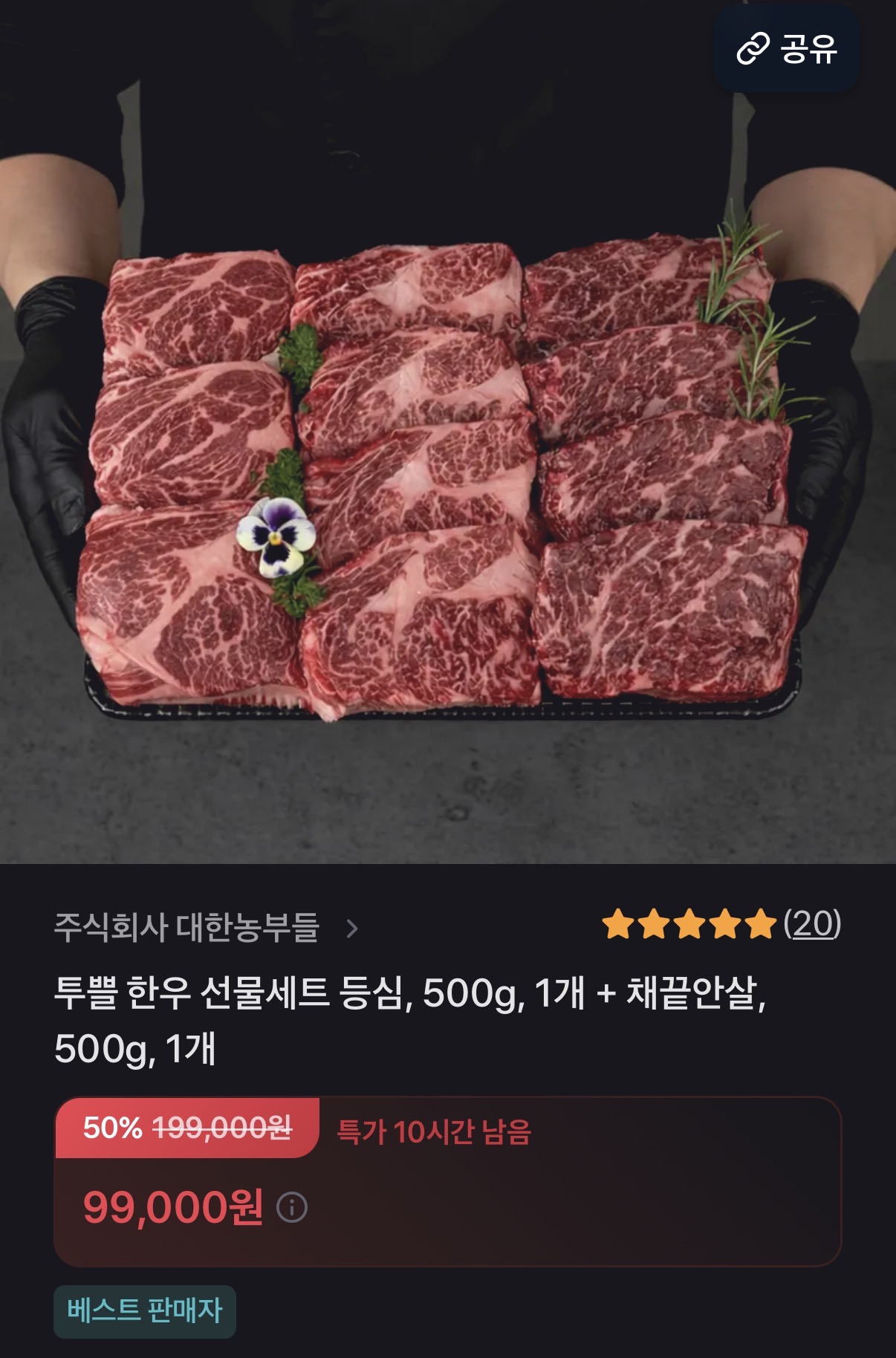Open seller page 주식회사 대한농부들
This screenshot has height=1358, width=896.
point(205,927)
